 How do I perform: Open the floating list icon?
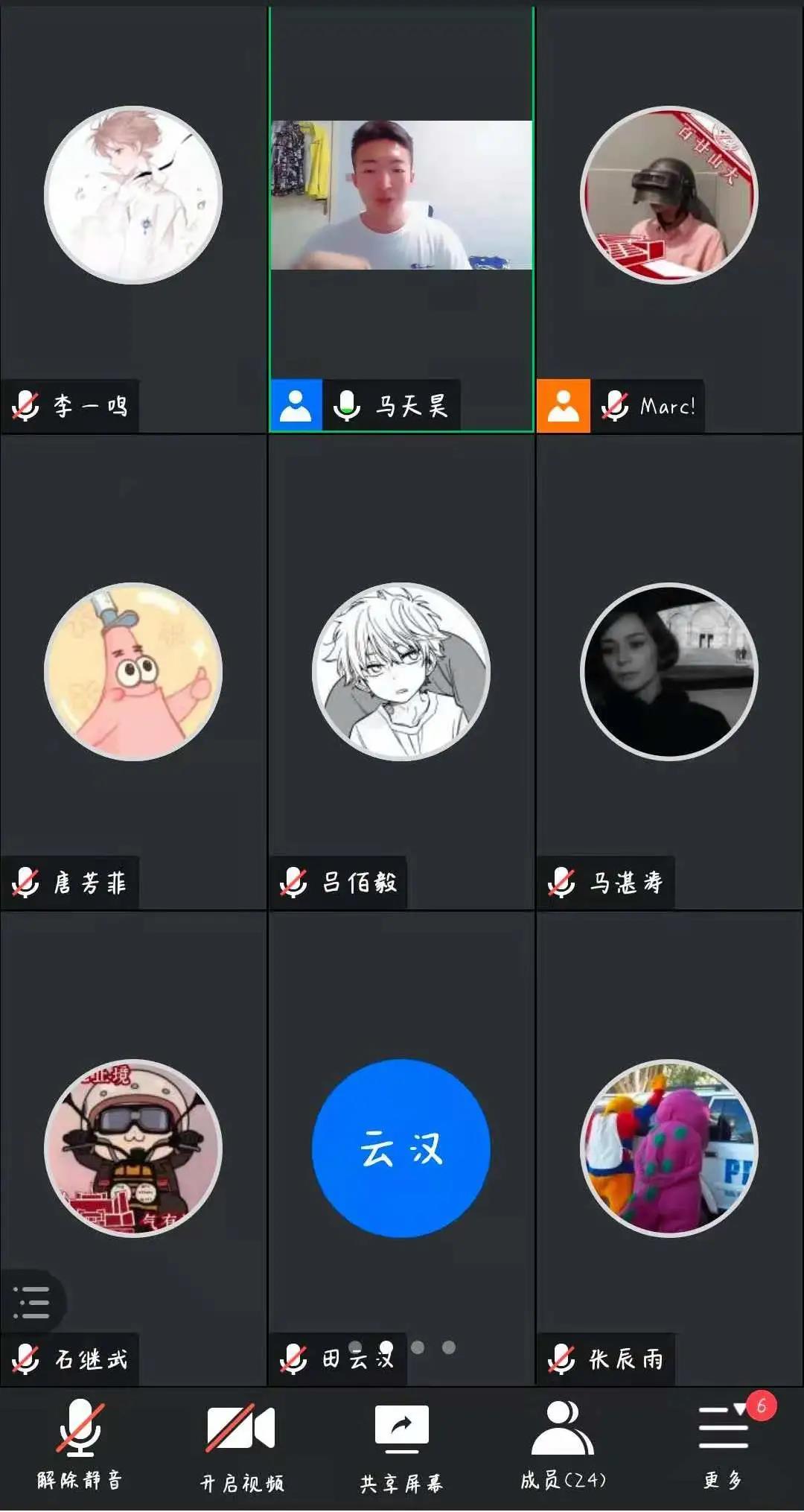pyautogui.click(x=31, y=1303)
